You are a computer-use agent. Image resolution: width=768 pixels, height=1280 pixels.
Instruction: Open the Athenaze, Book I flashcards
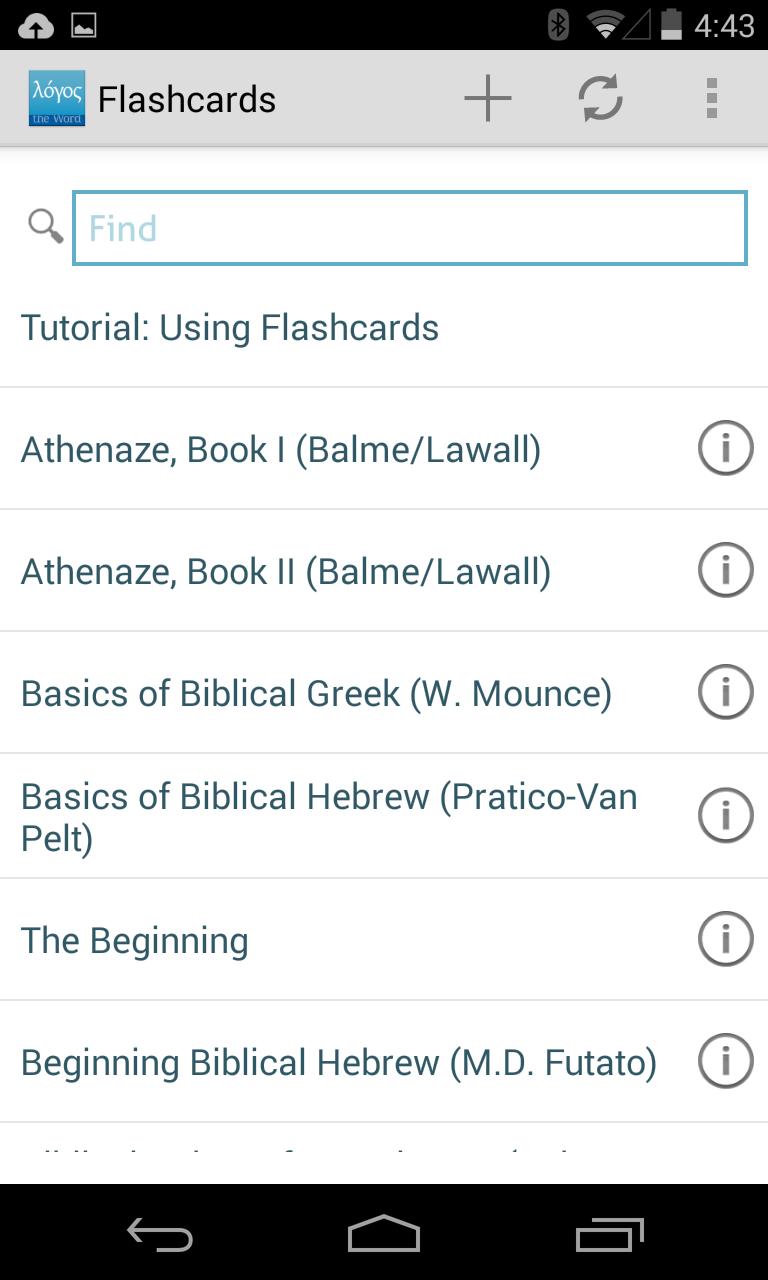[x=280, y=449]
